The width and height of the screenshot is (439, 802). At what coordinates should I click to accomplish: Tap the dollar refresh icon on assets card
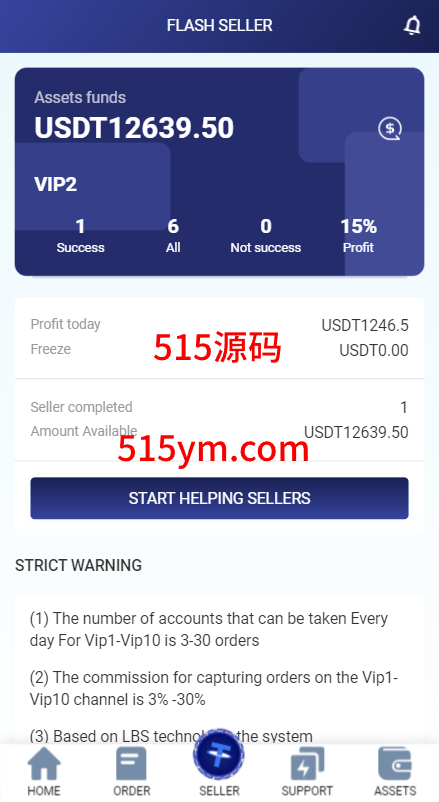[390, 128]
